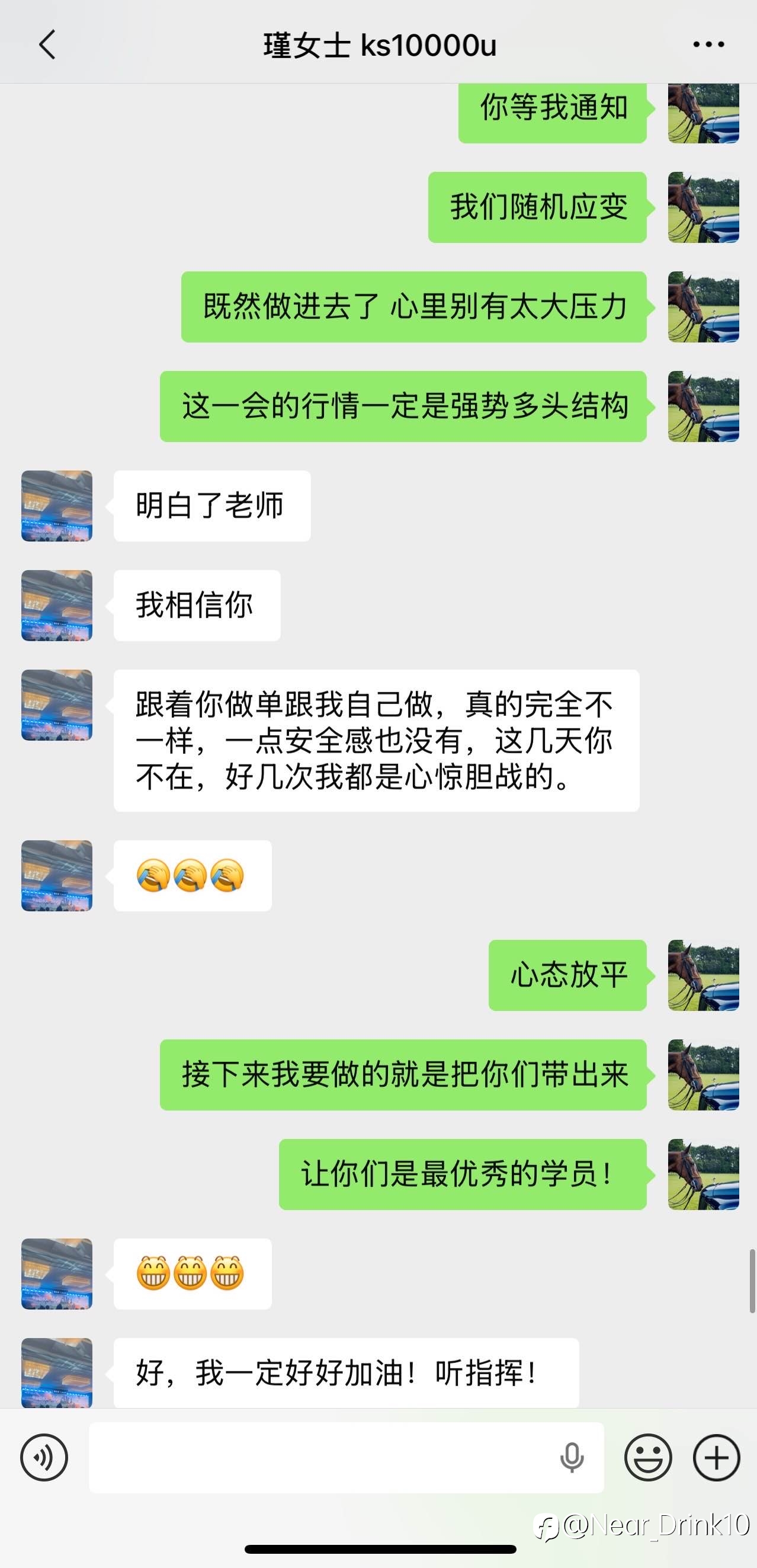Open the chat options three-dot menu
Image resolution: width=757 pixels, height=1568 pixels.
coord(709,44)
